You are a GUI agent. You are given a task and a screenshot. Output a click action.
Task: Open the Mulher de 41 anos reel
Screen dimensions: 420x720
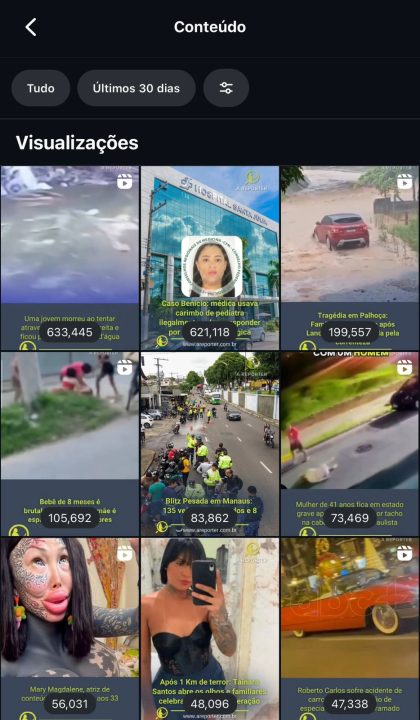pyautogui.click(x=350, y=444)
